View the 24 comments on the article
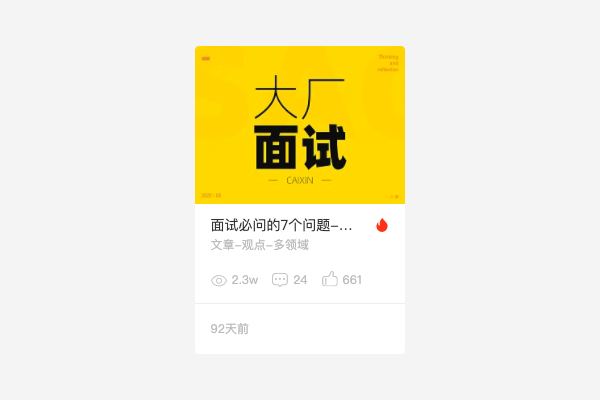The width and height of the screenshot is (600, 400). pyautogui.click(x=280, y=280)
